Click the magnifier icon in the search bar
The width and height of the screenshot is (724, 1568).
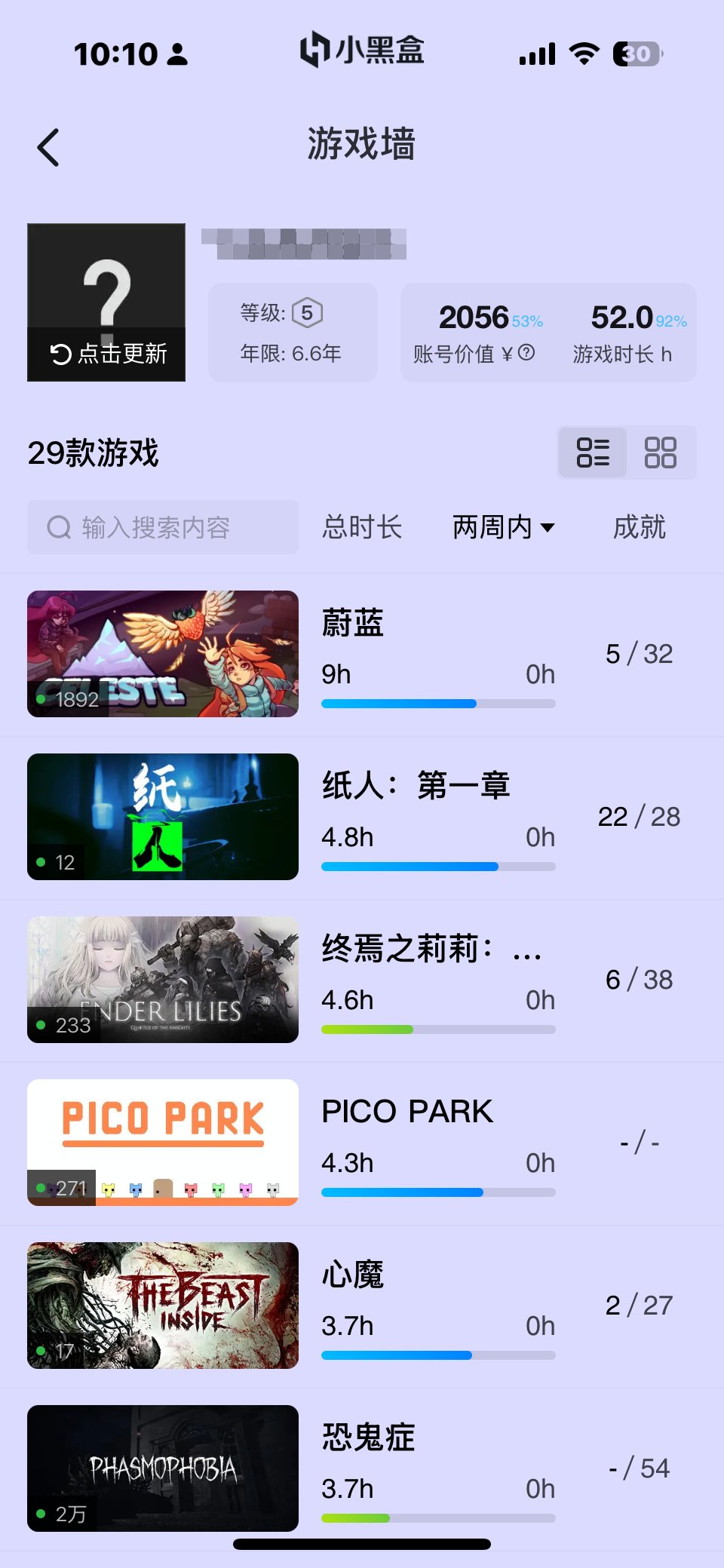[x=58, y=526]
